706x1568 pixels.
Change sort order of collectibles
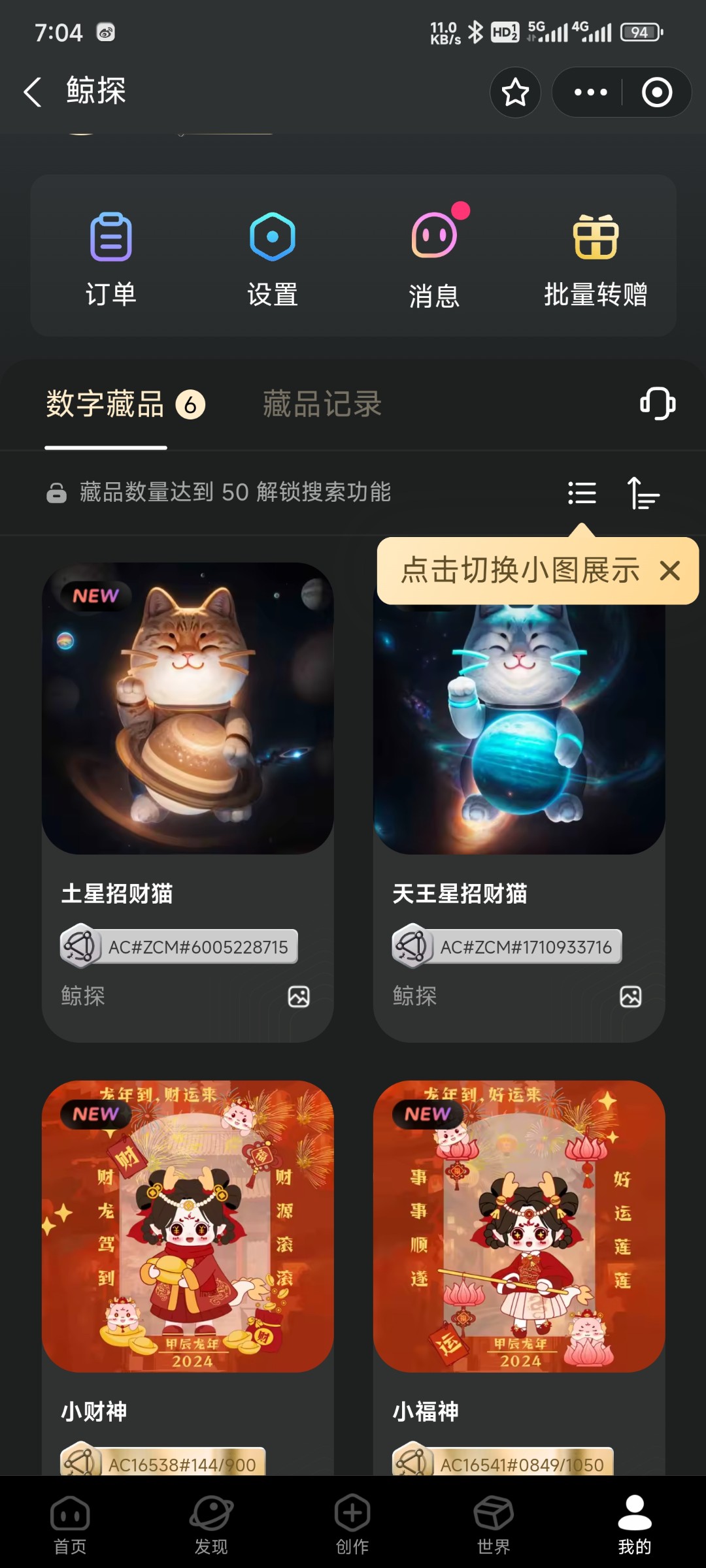643,493
